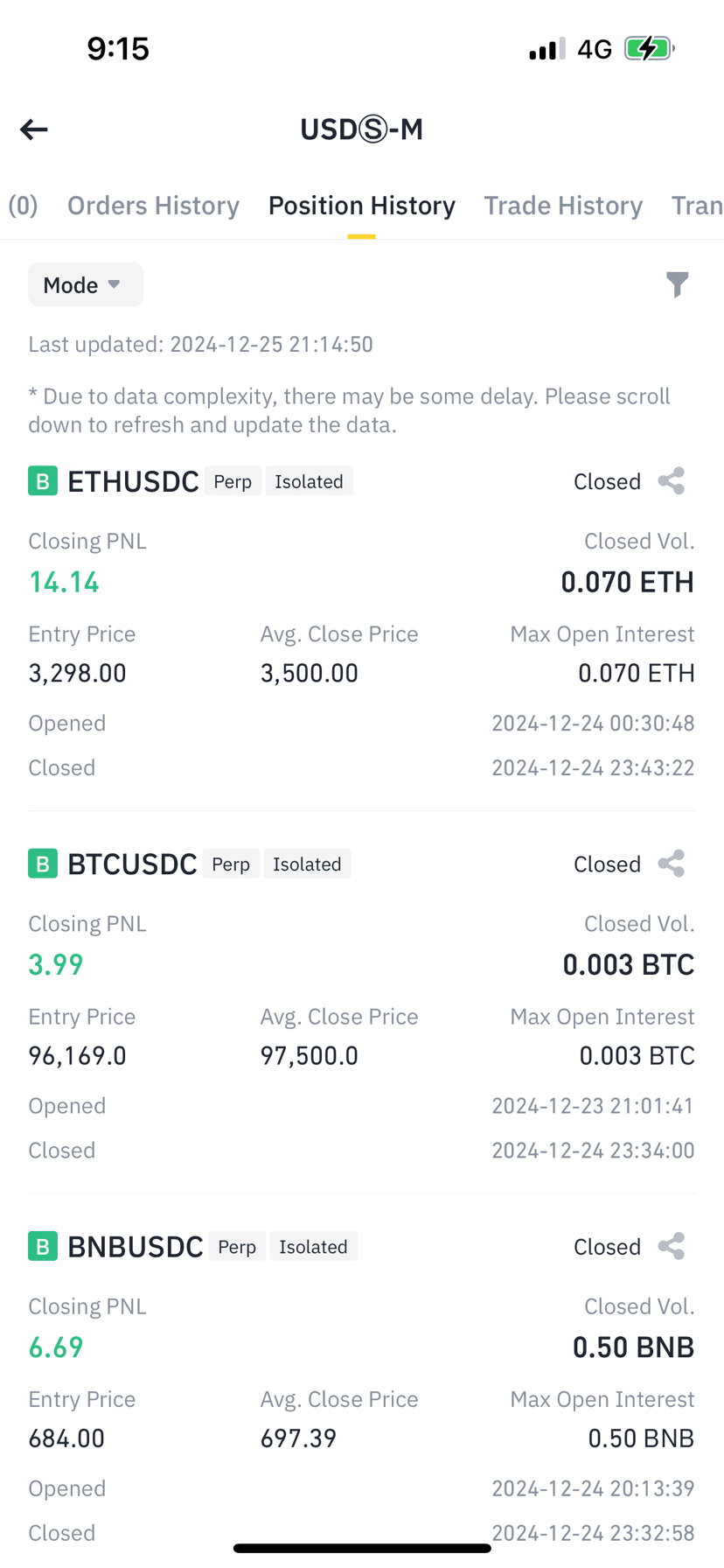Share the BNBUSDC closed position
Image resolution: width=724 pixels, height=1568 pixels.
click(x=672, y=1246)
